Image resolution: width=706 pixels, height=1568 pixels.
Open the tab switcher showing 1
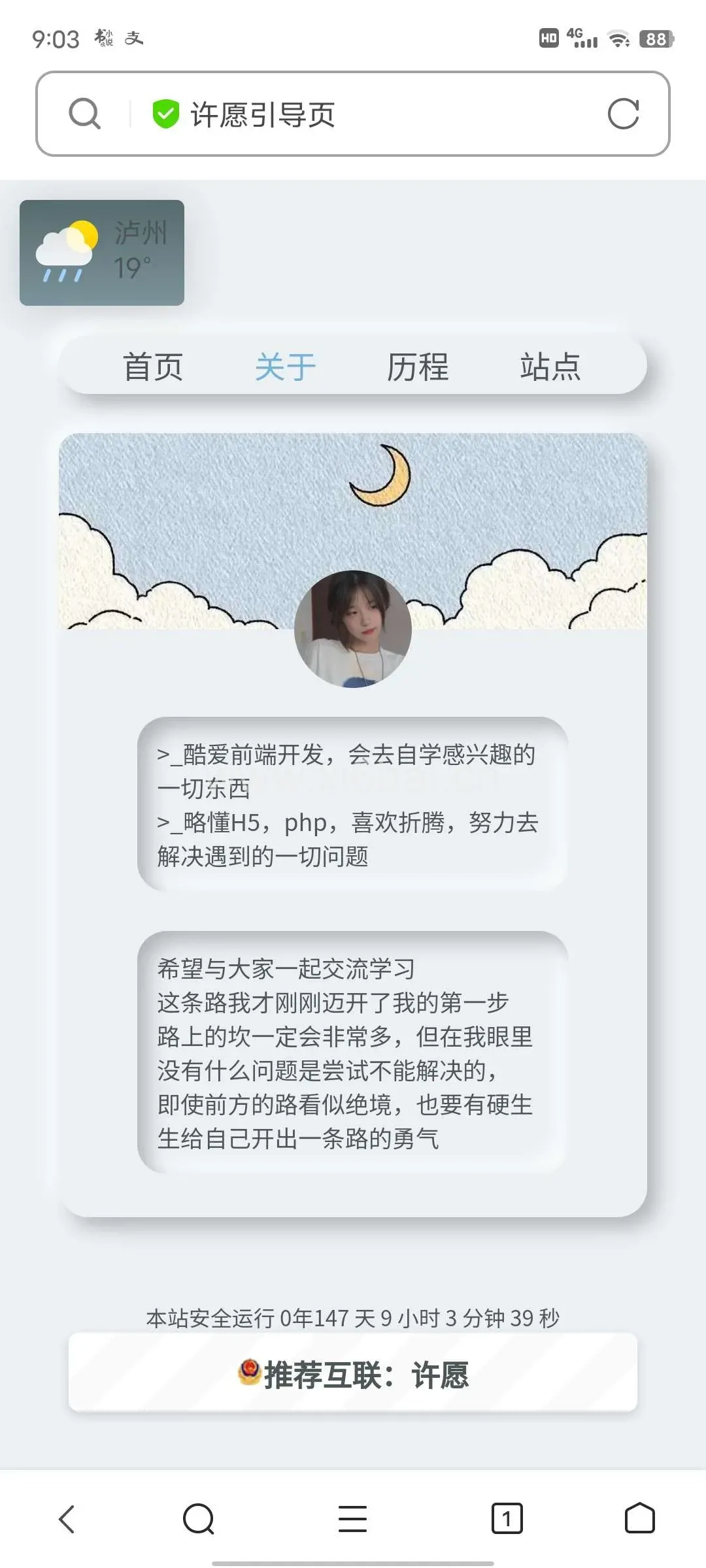tap(507, 1519)
